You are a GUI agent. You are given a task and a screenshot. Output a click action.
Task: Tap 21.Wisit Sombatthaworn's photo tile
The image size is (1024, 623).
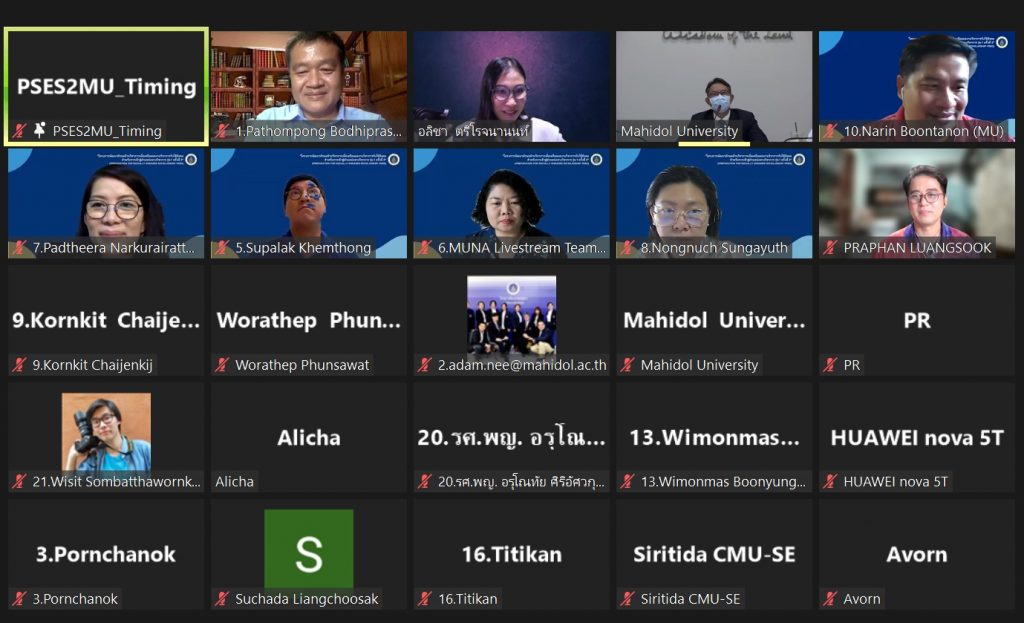click(106, 436)
